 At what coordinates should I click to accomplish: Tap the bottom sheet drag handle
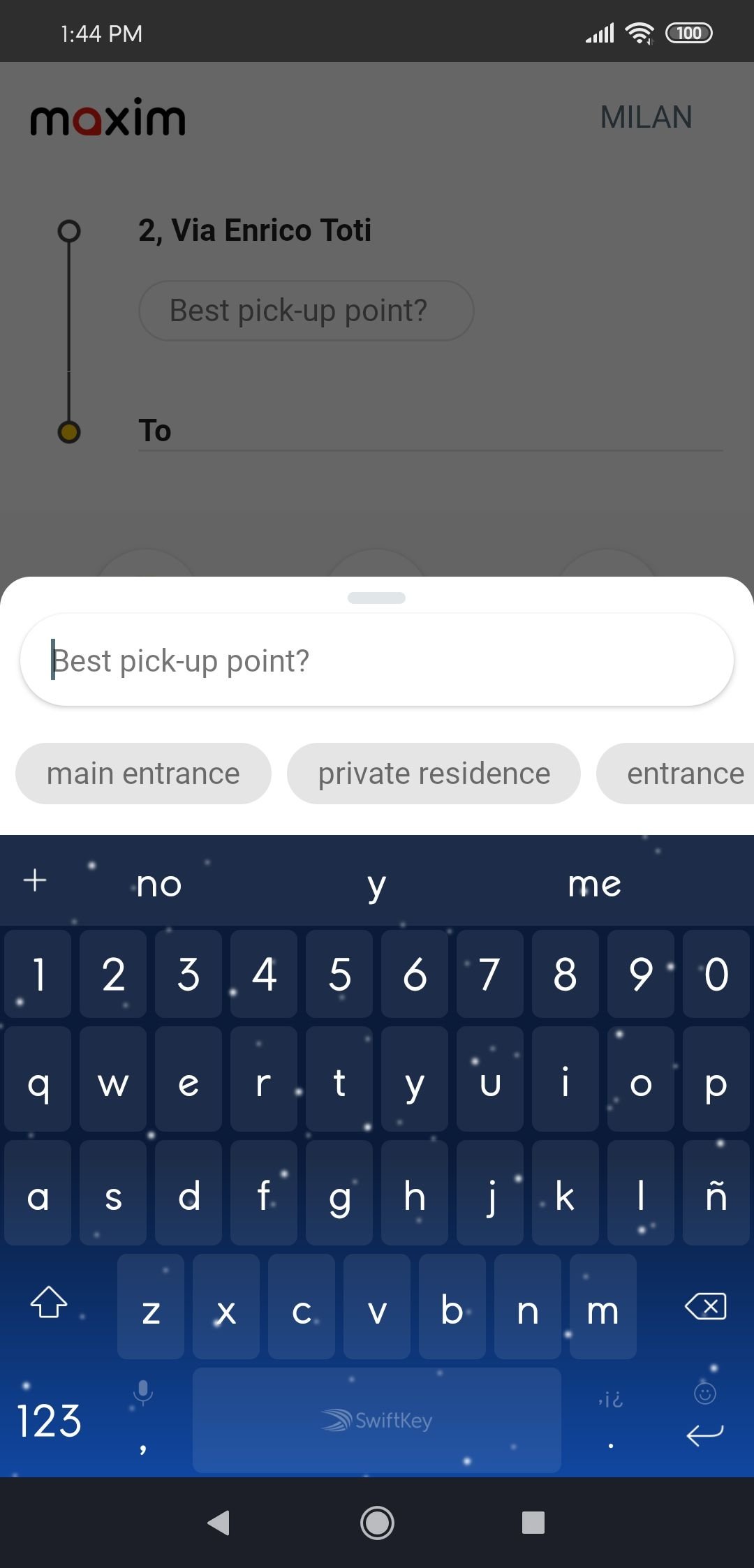377,598
